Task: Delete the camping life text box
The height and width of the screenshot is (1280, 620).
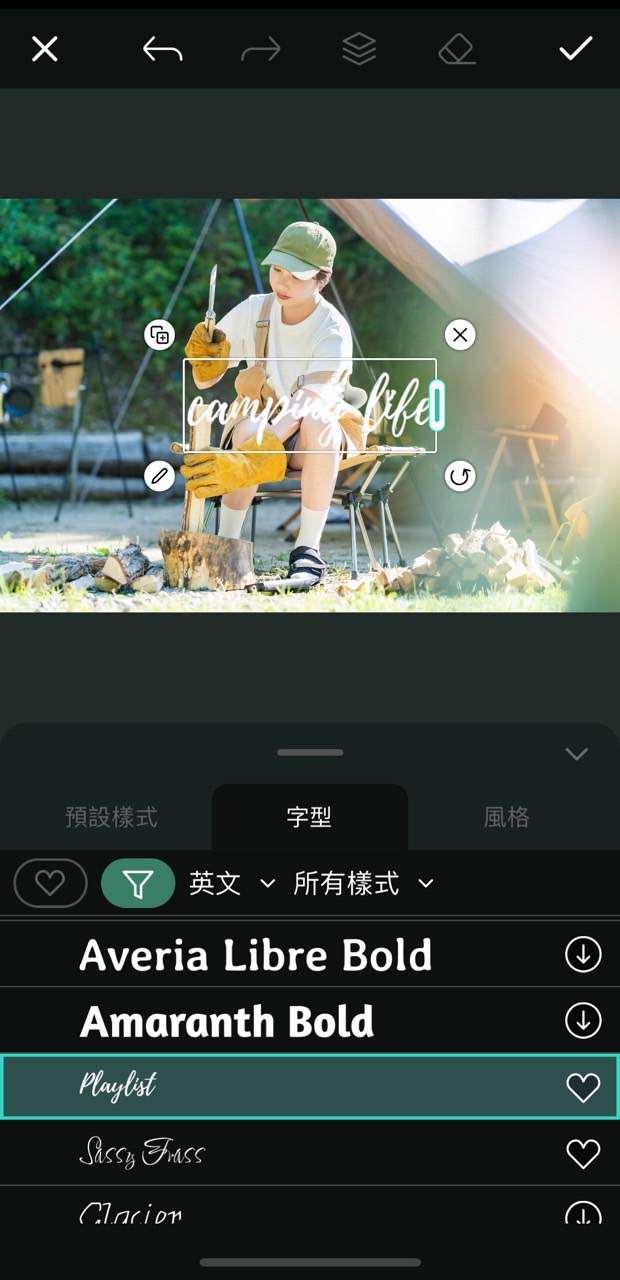Action: (460, 334)
